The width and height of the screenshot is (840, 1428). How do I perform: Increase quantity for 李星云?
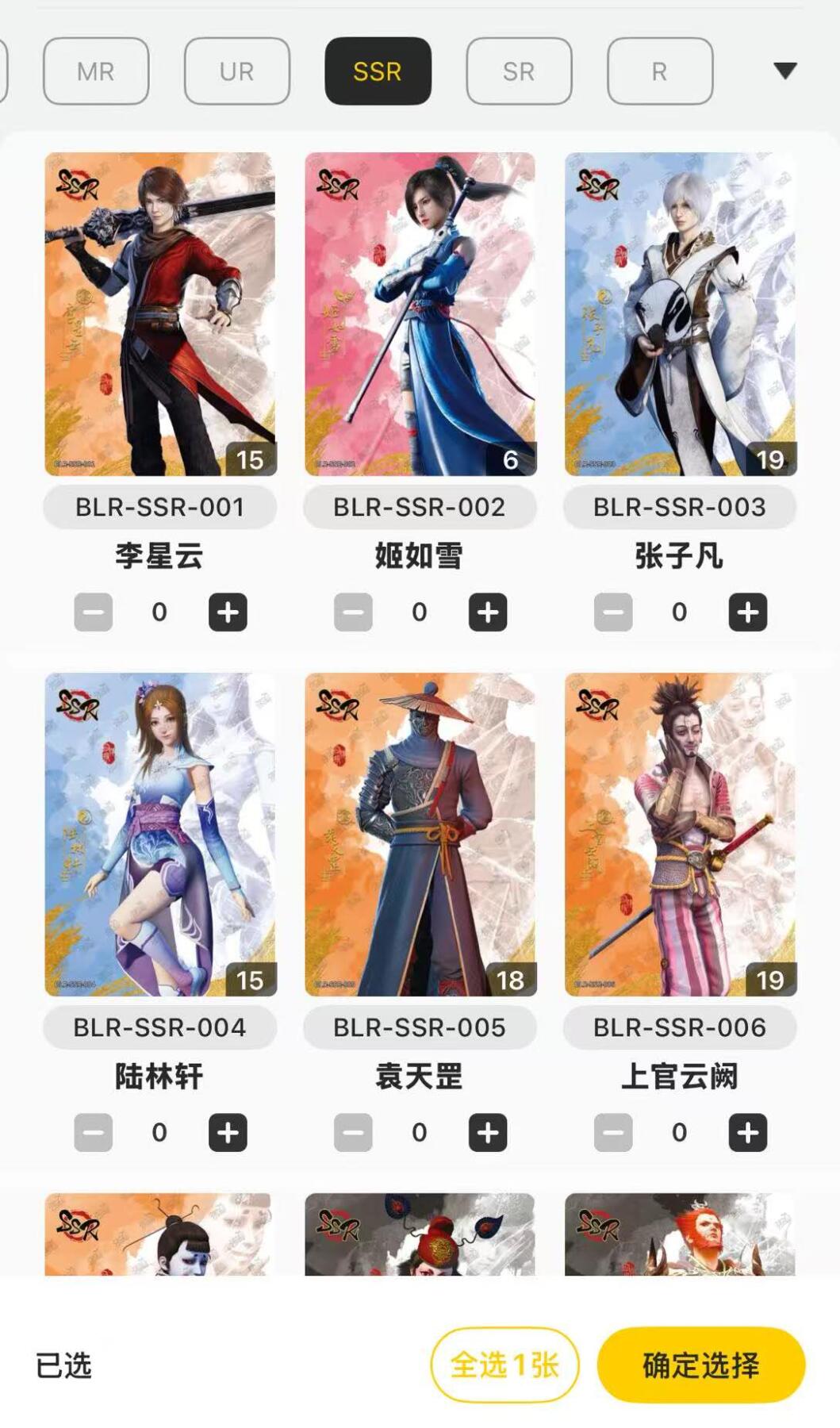228,612
